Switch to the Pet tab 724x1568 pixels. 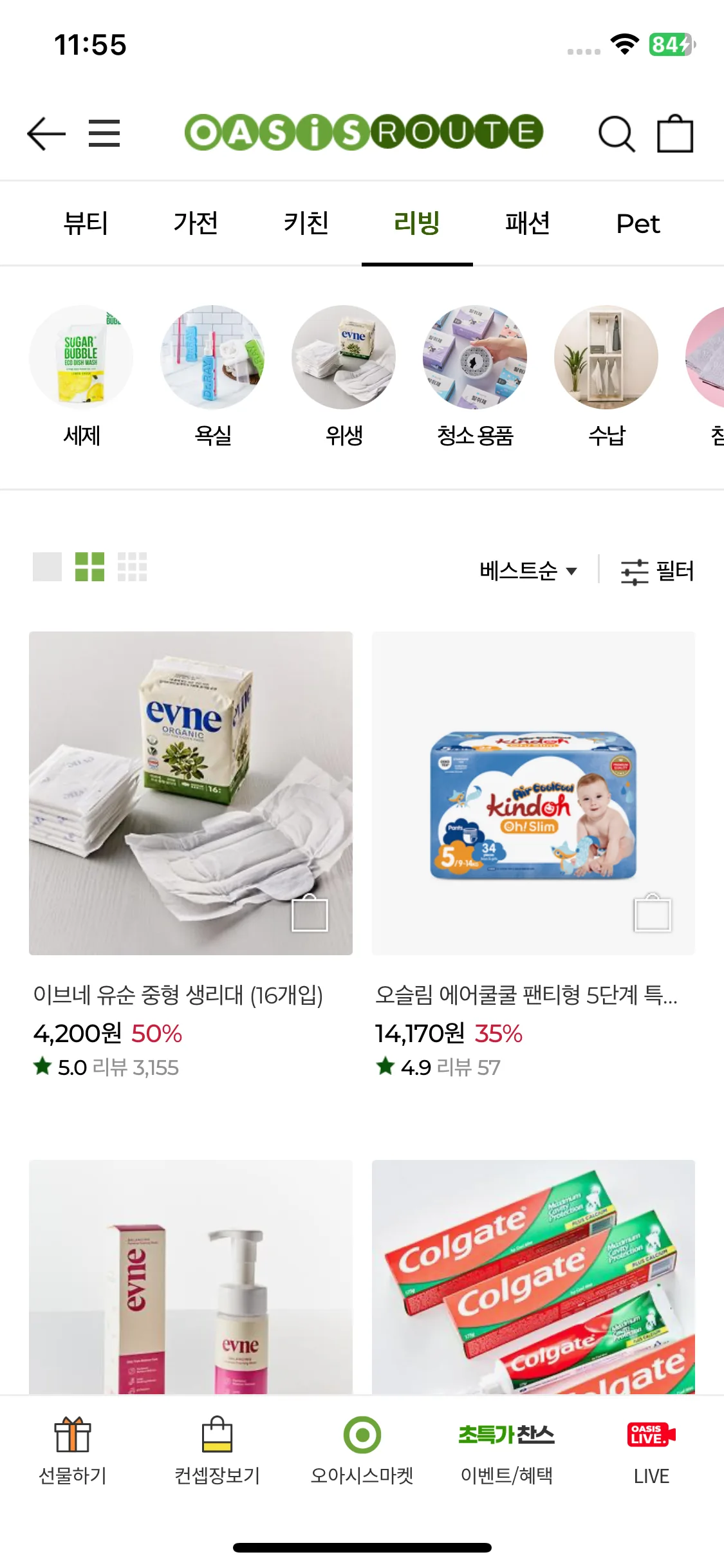[638, 223]
